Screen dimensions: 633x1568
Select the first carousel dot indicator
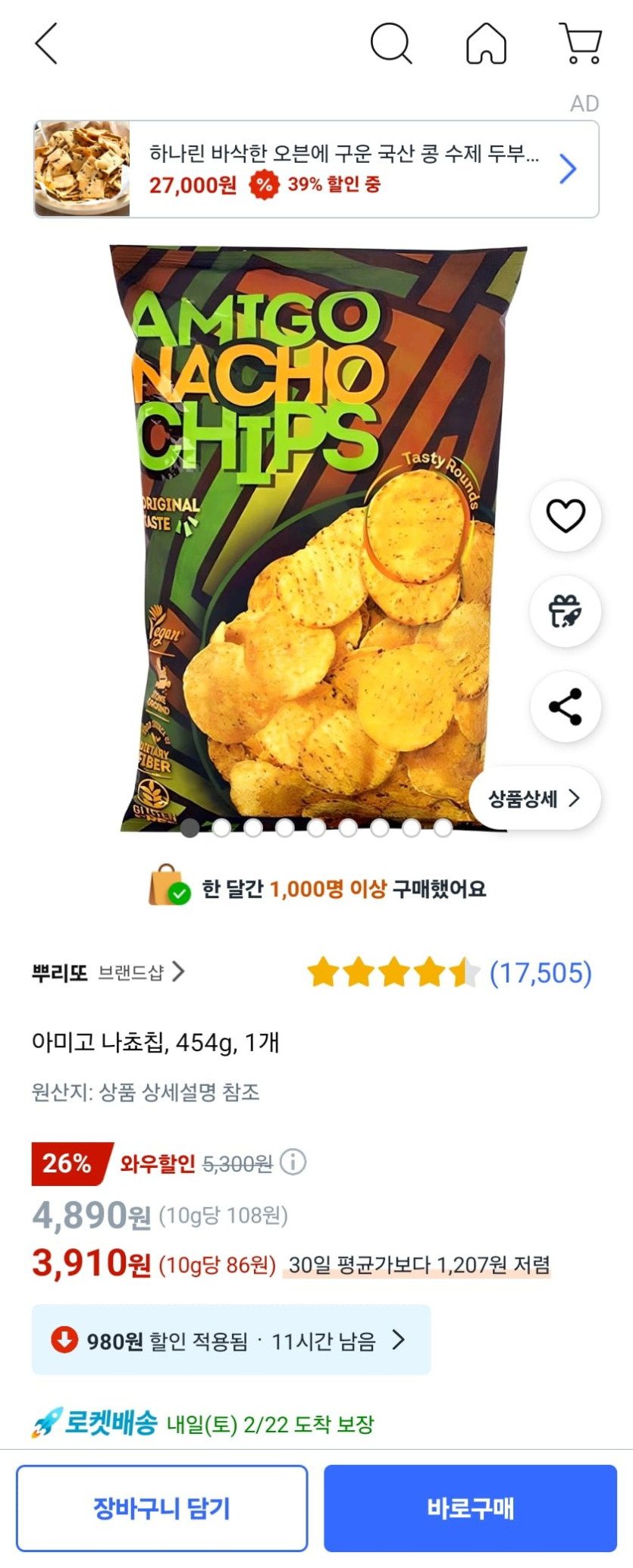[191, 830]
